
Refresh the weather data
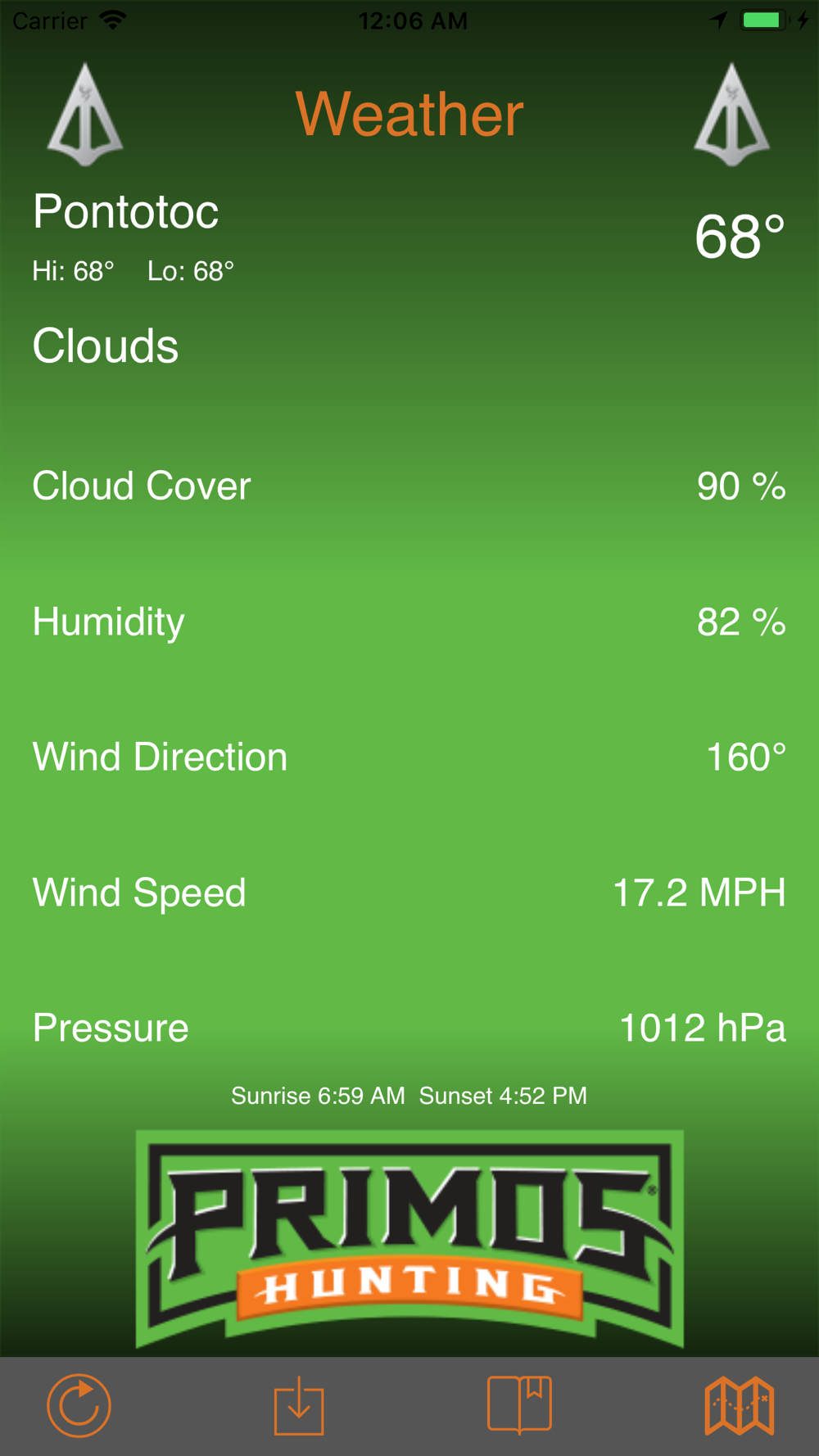coord(79,1405)
